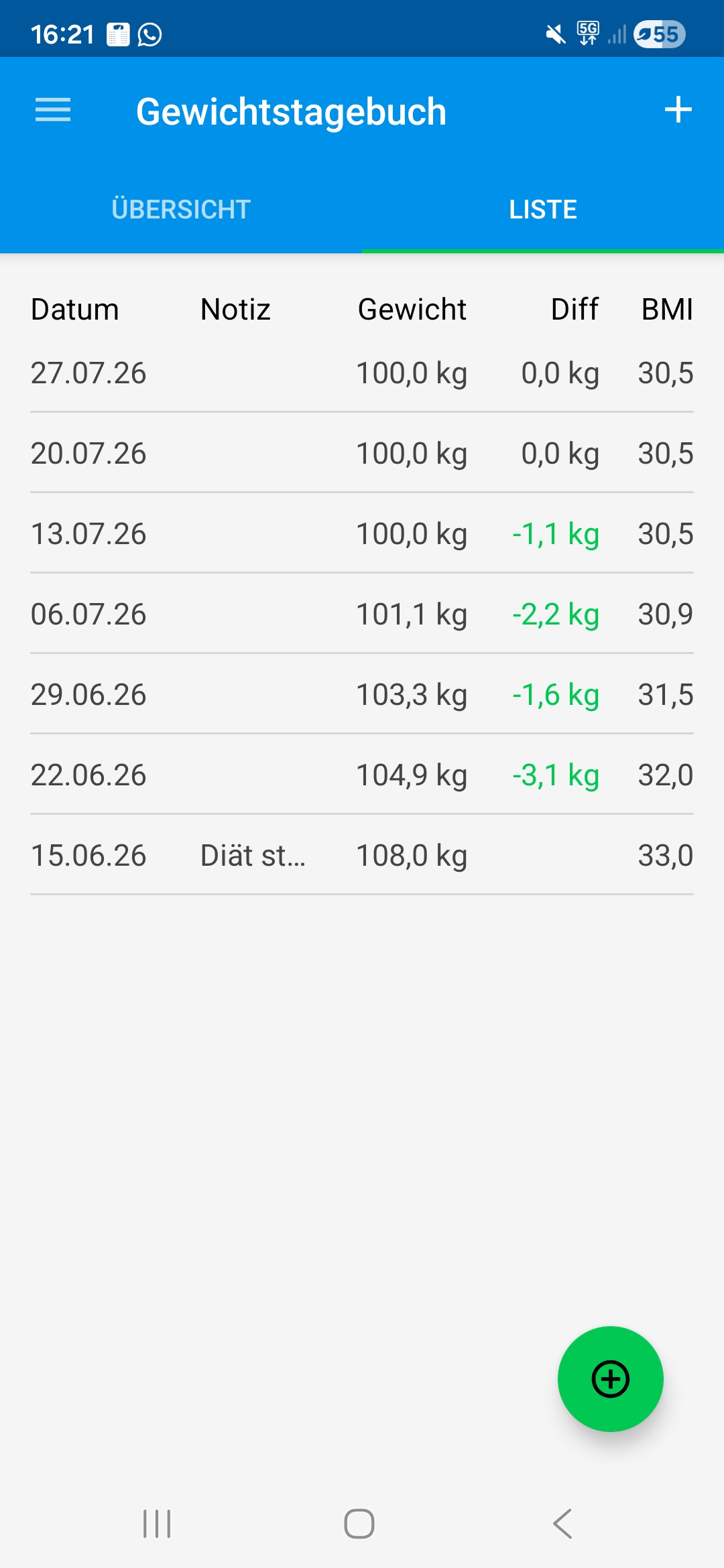
Task: Open the 22.06.26 weight entry
Action: [362, 775]
